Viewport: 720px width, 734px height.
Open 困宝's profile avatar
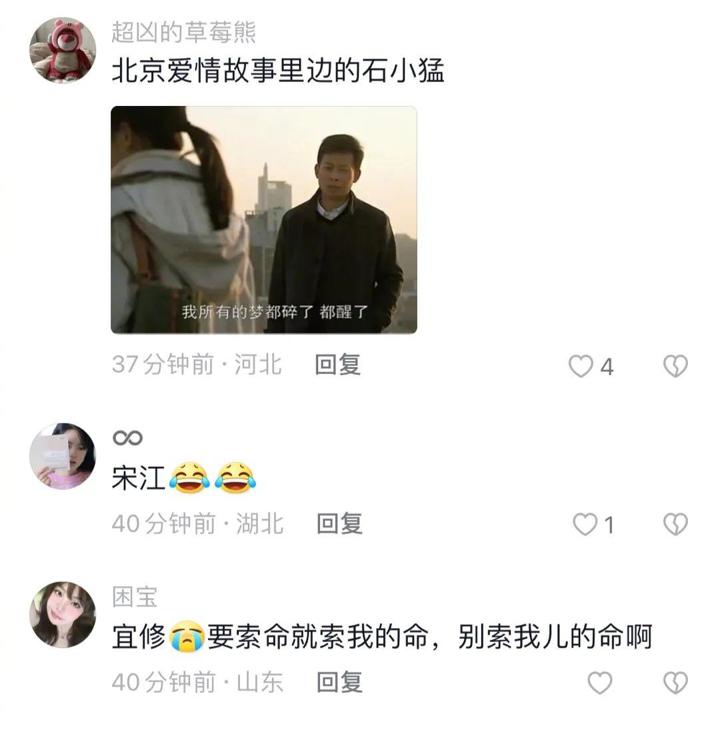pyautogui.click(x=63, y=614)
